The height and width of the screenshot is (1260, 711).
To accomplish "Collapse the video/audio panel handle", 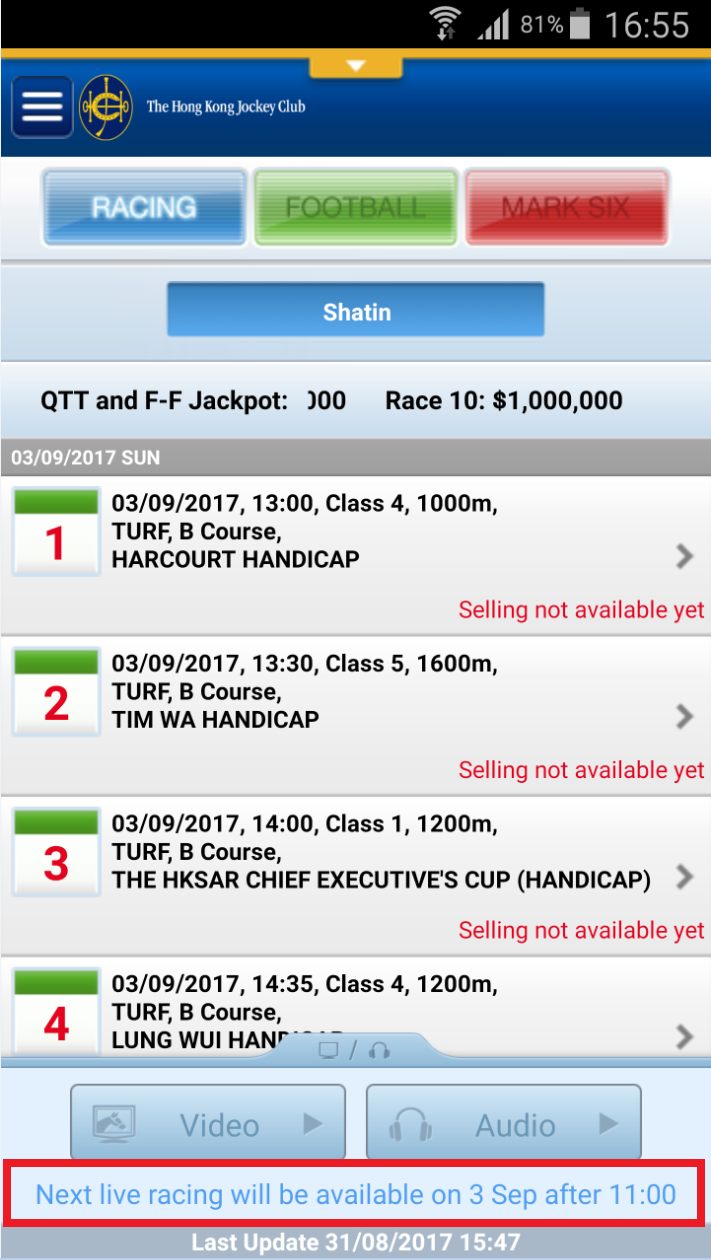I will [353, 1050].
